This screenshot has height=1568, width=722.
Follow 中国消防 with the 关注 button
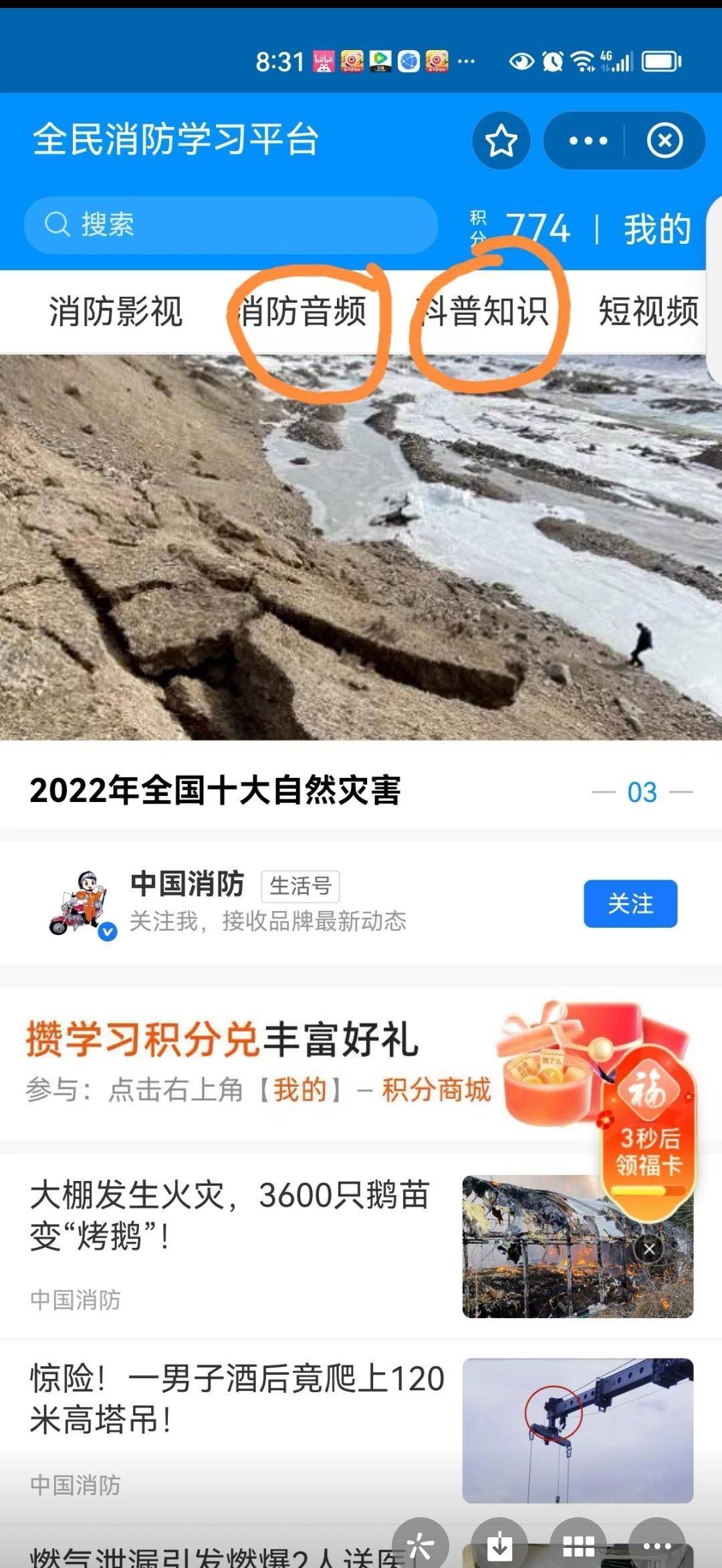pos(630,904)
